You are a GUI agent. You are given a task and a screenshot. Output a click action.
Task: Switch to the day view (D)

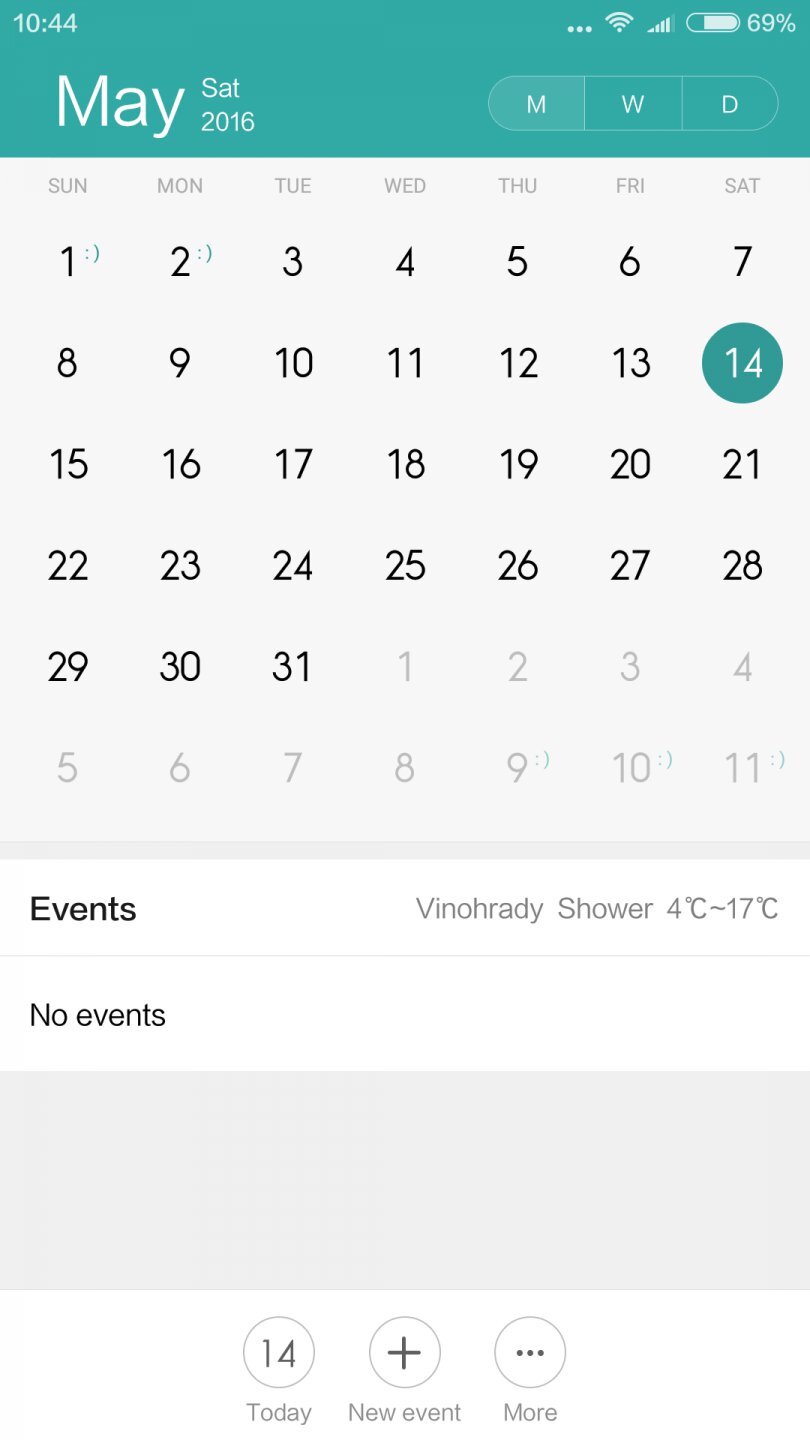point(730,104)
